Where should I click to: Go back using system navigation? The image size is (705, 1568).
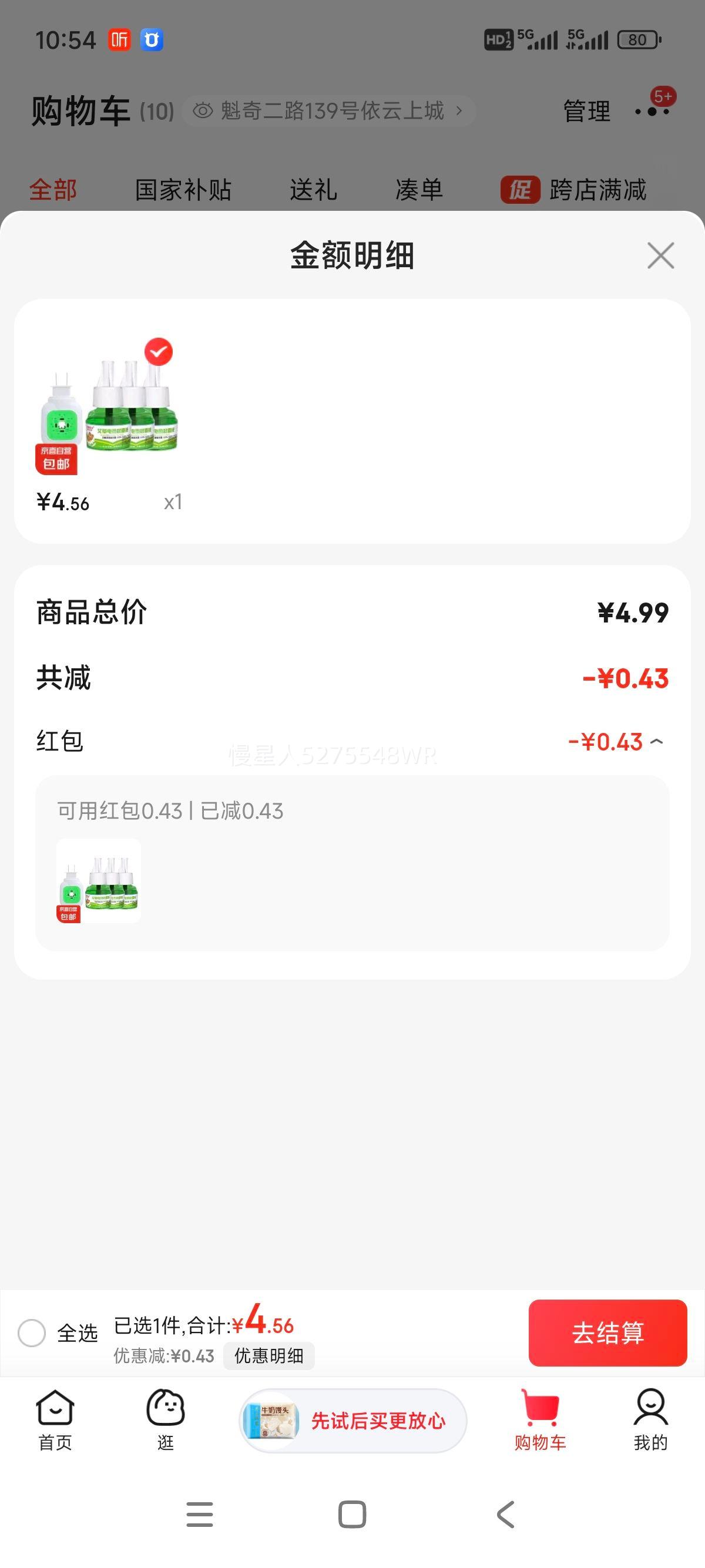point(505,1514)
